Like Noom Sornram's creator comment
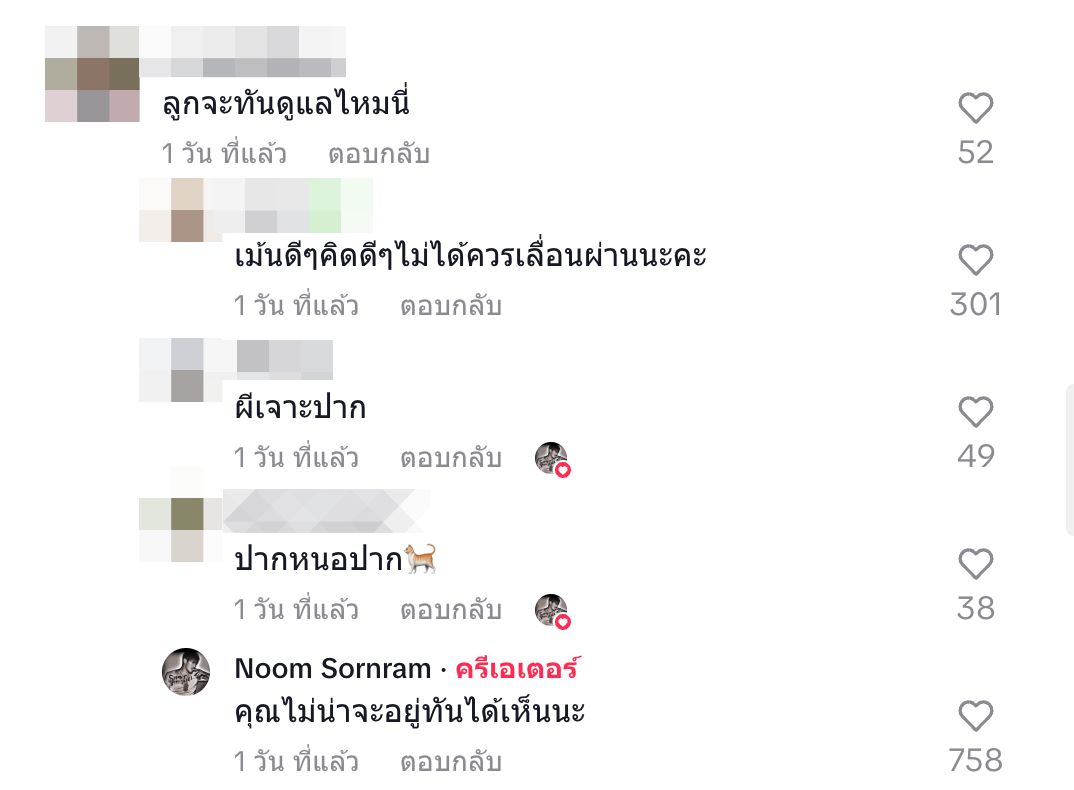The height and width of the screenshot is (790, 1074). pos(975,716)
